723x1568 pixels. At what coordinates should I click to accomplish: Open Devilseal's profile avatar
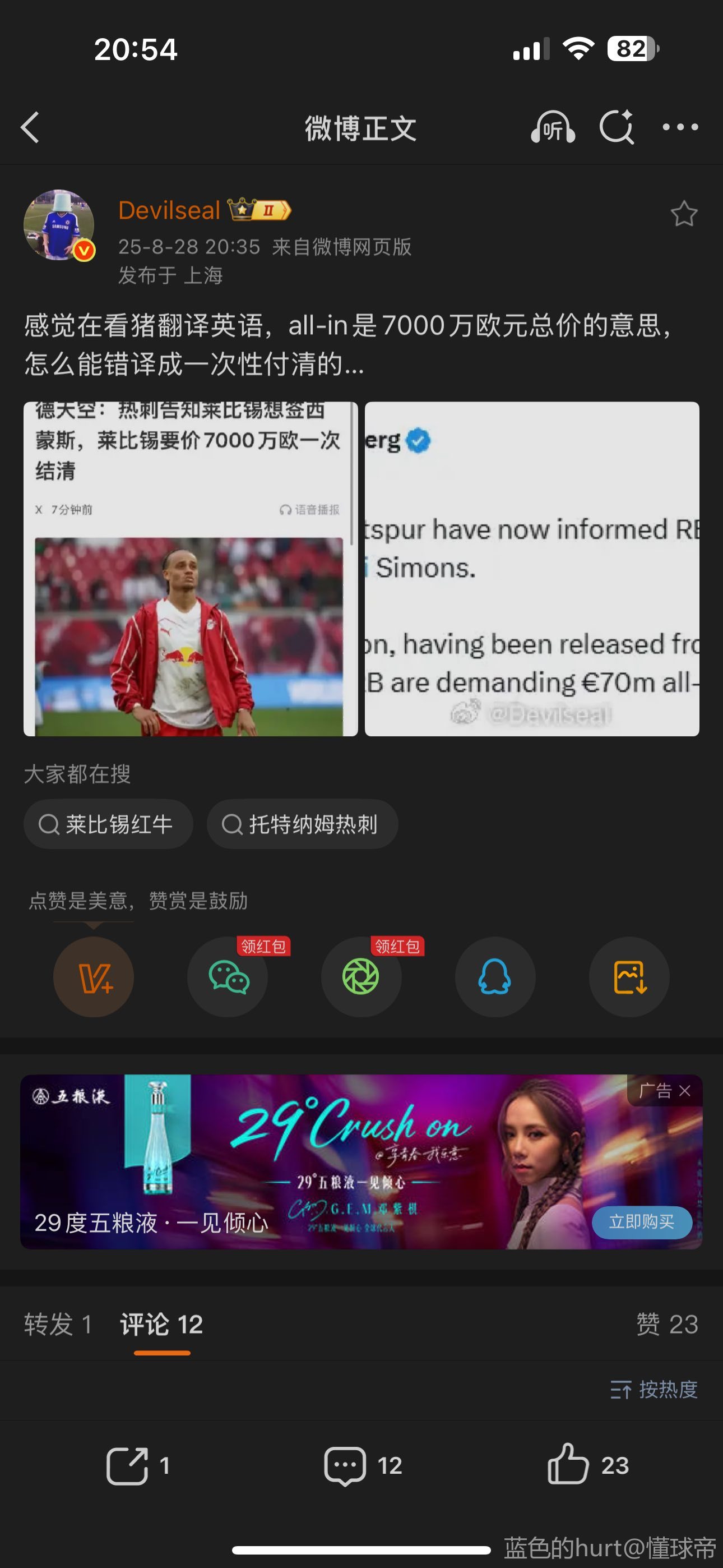coord(59,225)
